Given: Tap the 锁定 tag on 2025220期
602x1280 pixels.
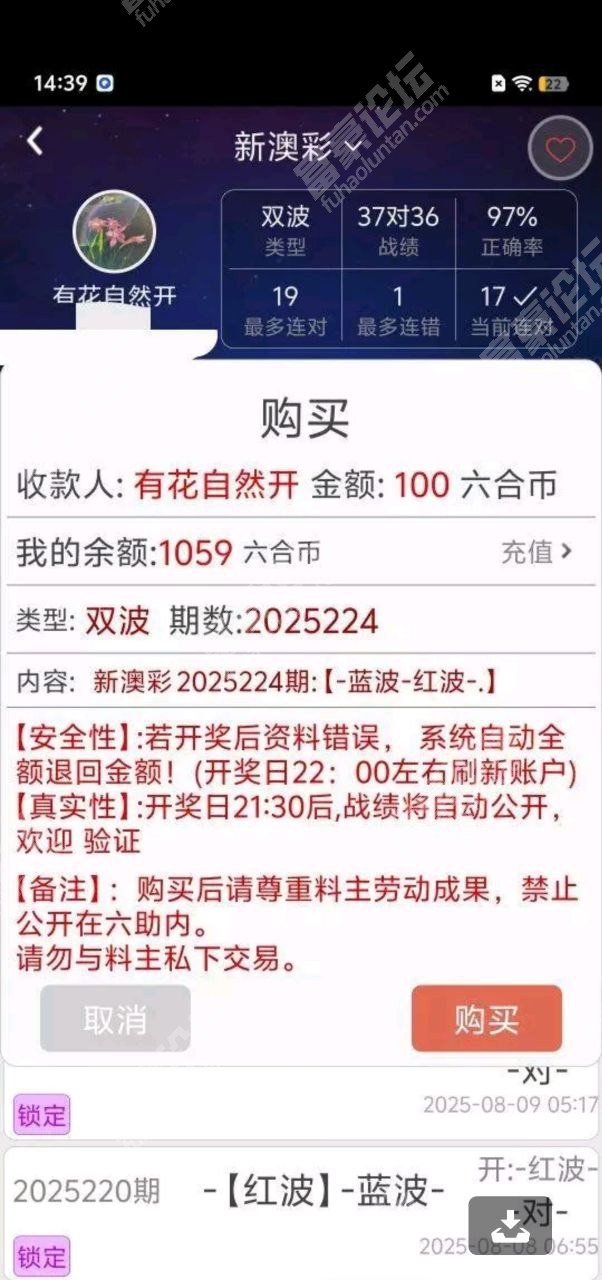Looking at the screenshot, I should click(x=42, y=1256).
